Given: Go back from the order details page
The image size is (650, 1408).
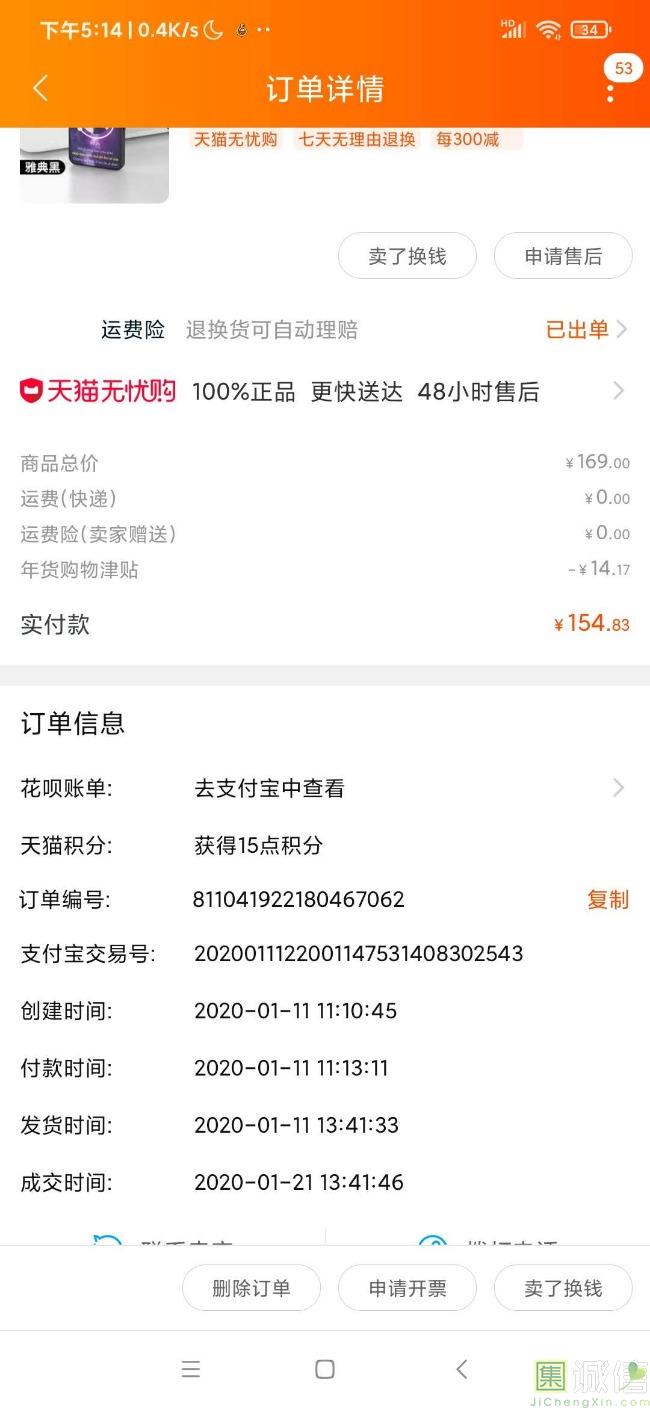Looking at the screenshot, I should 41,89.
